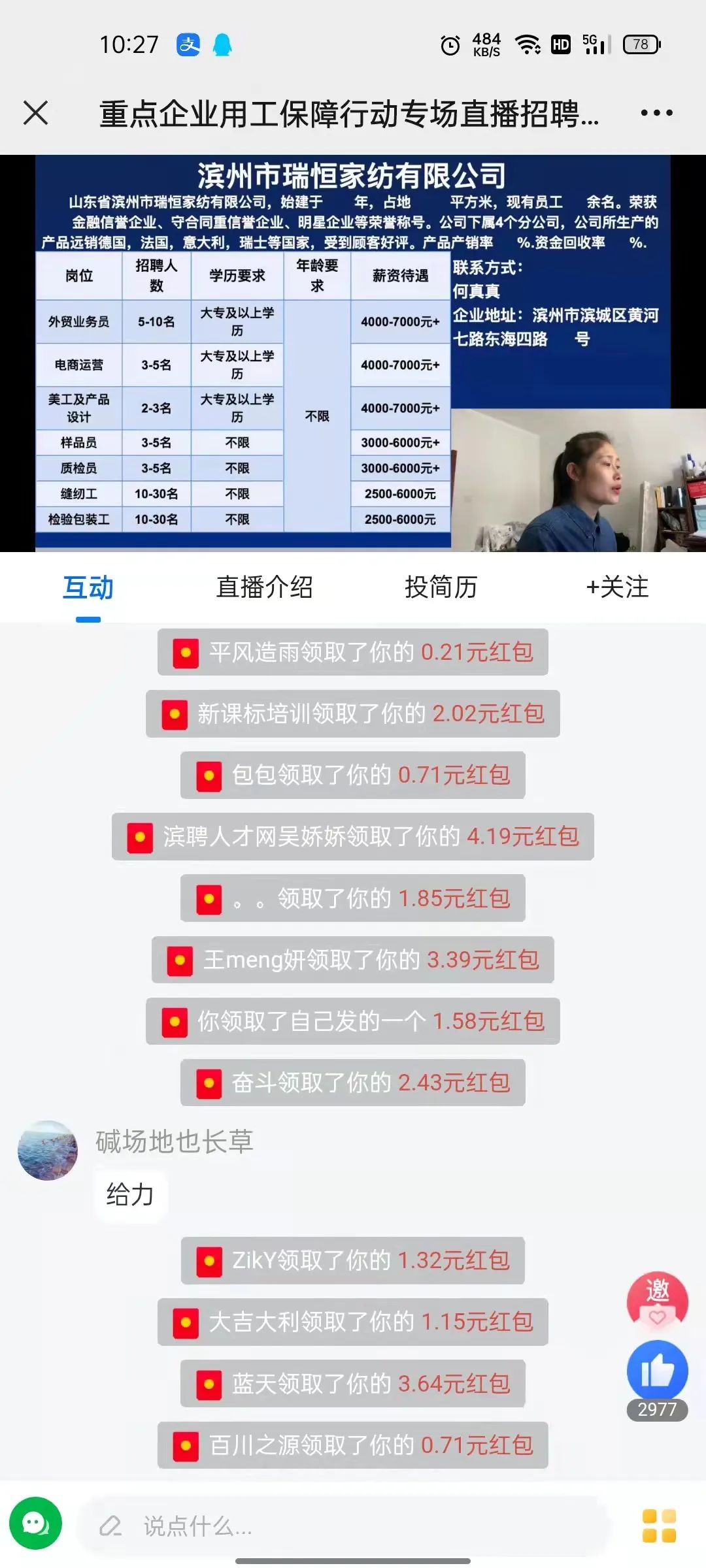This screenshot has width=706, height=1568.
Task: Open profile avatar of 碱场地也长草
Action: [x=48, y=1151]
